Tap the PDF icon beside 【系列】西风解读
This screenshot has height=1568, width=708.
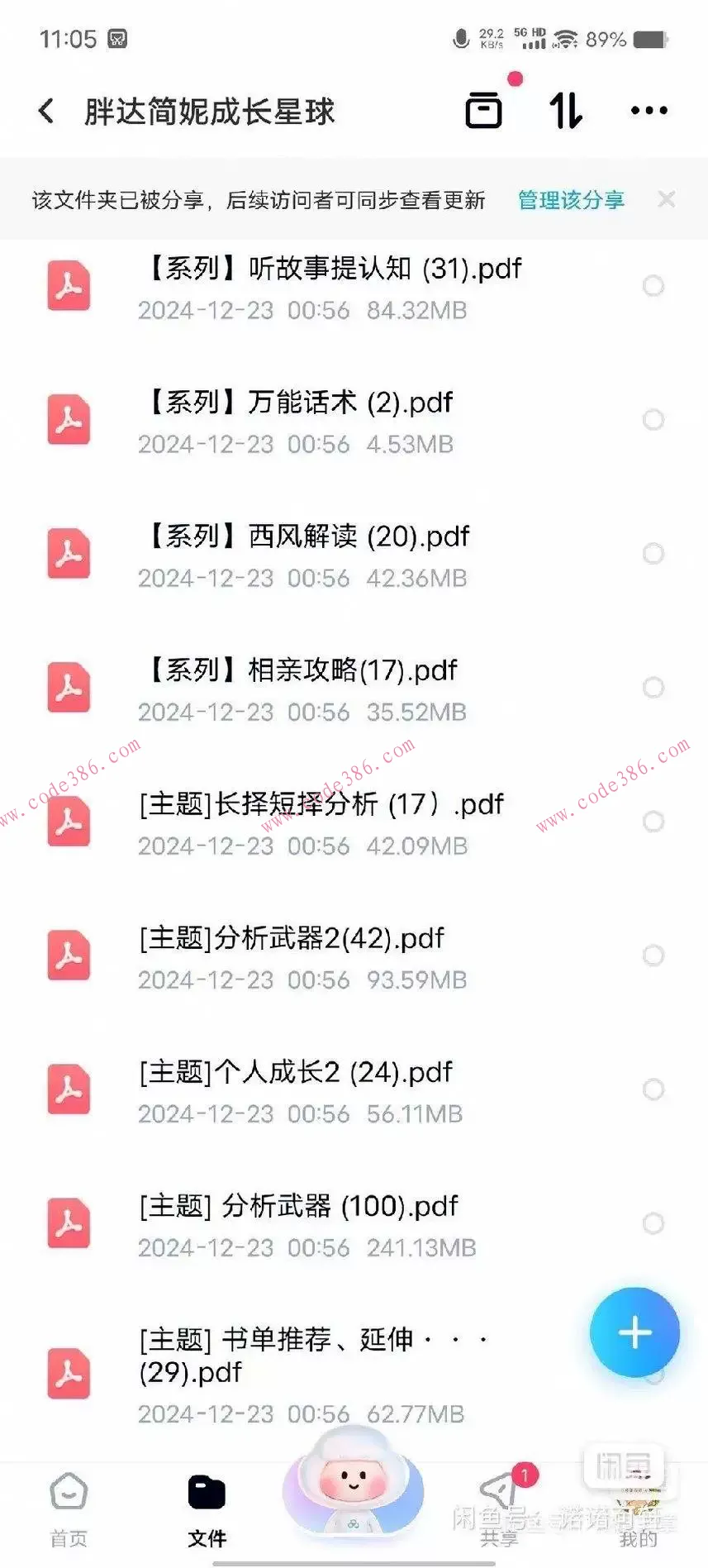coord(69,554)
